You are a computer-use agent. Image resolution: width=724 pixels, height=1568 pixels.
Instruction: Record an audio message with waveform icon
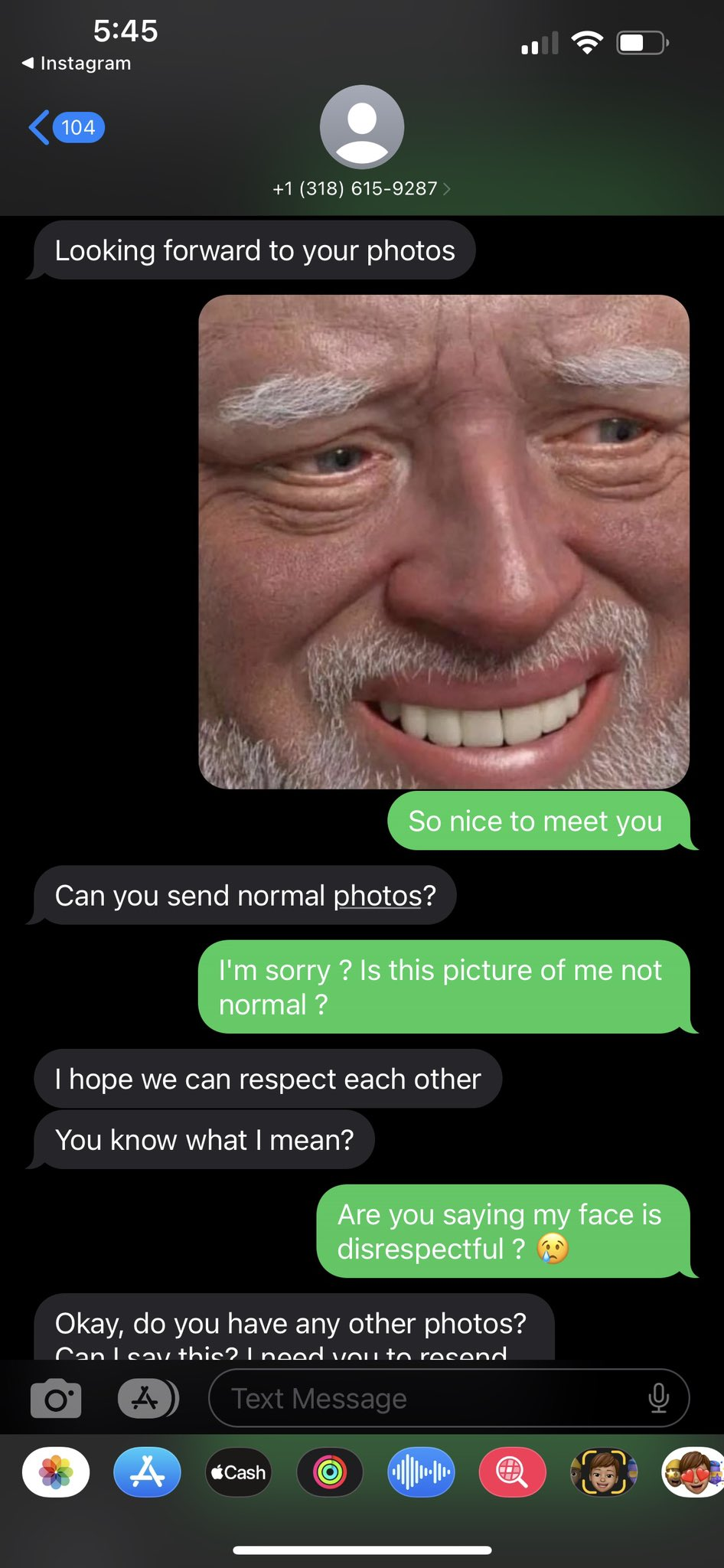(x=421, y=1472)
